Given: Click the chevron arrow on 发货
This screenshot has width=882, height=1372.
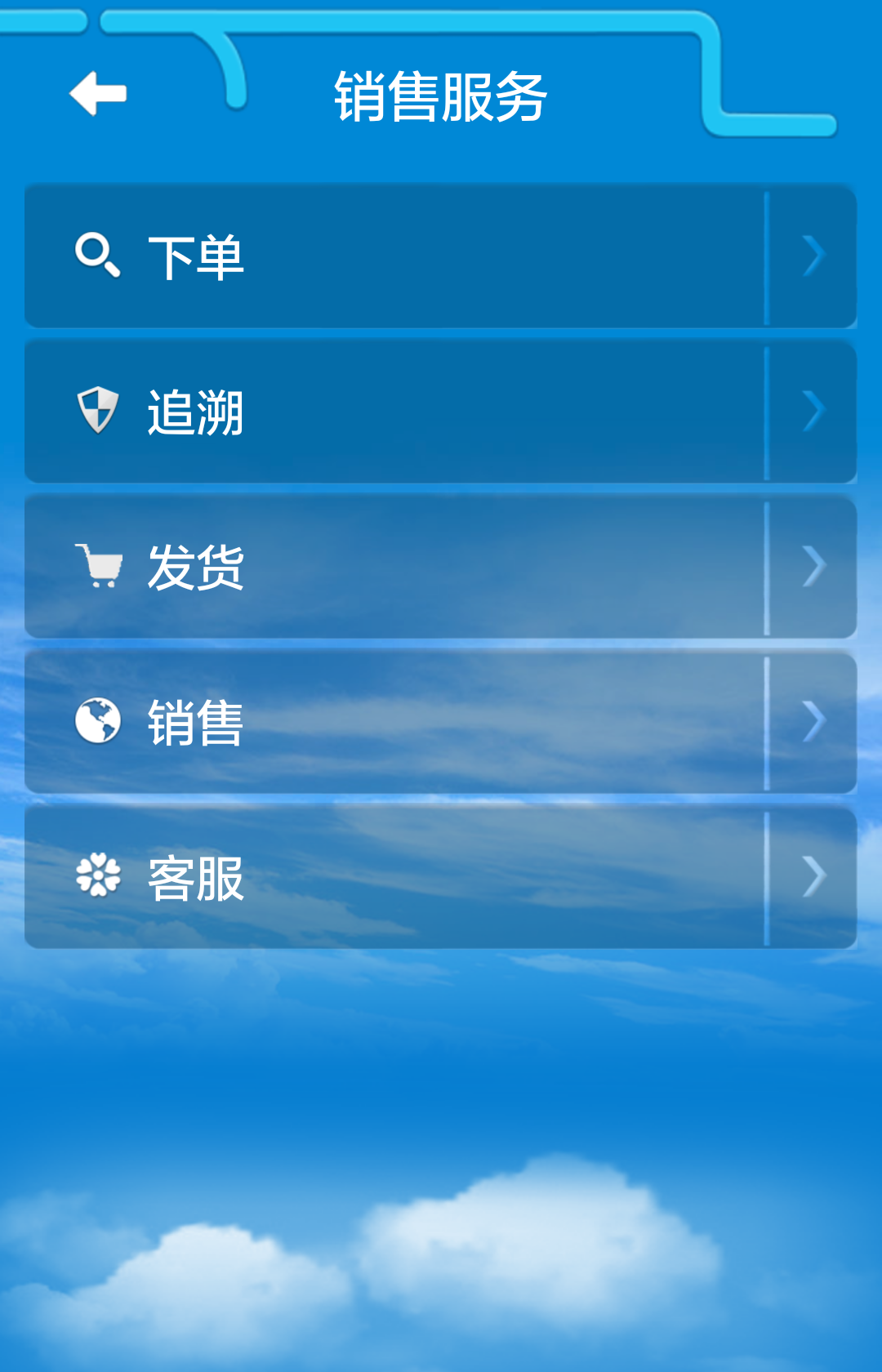Looking at the screenshot, I should pos(813,565).
